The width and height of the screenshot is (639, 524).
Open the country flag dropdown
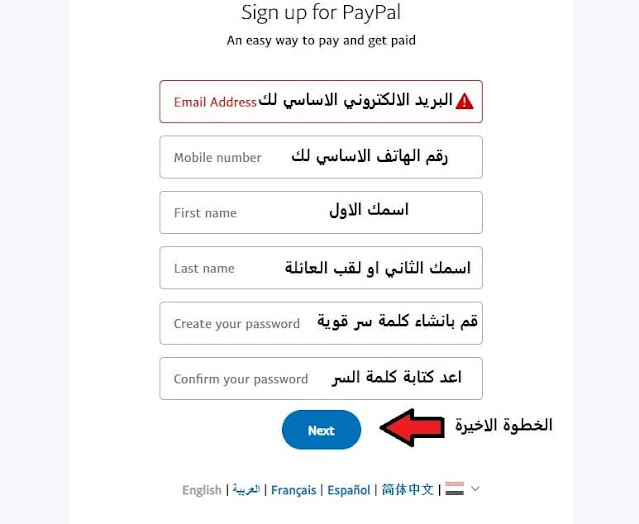tap(463, 489)
